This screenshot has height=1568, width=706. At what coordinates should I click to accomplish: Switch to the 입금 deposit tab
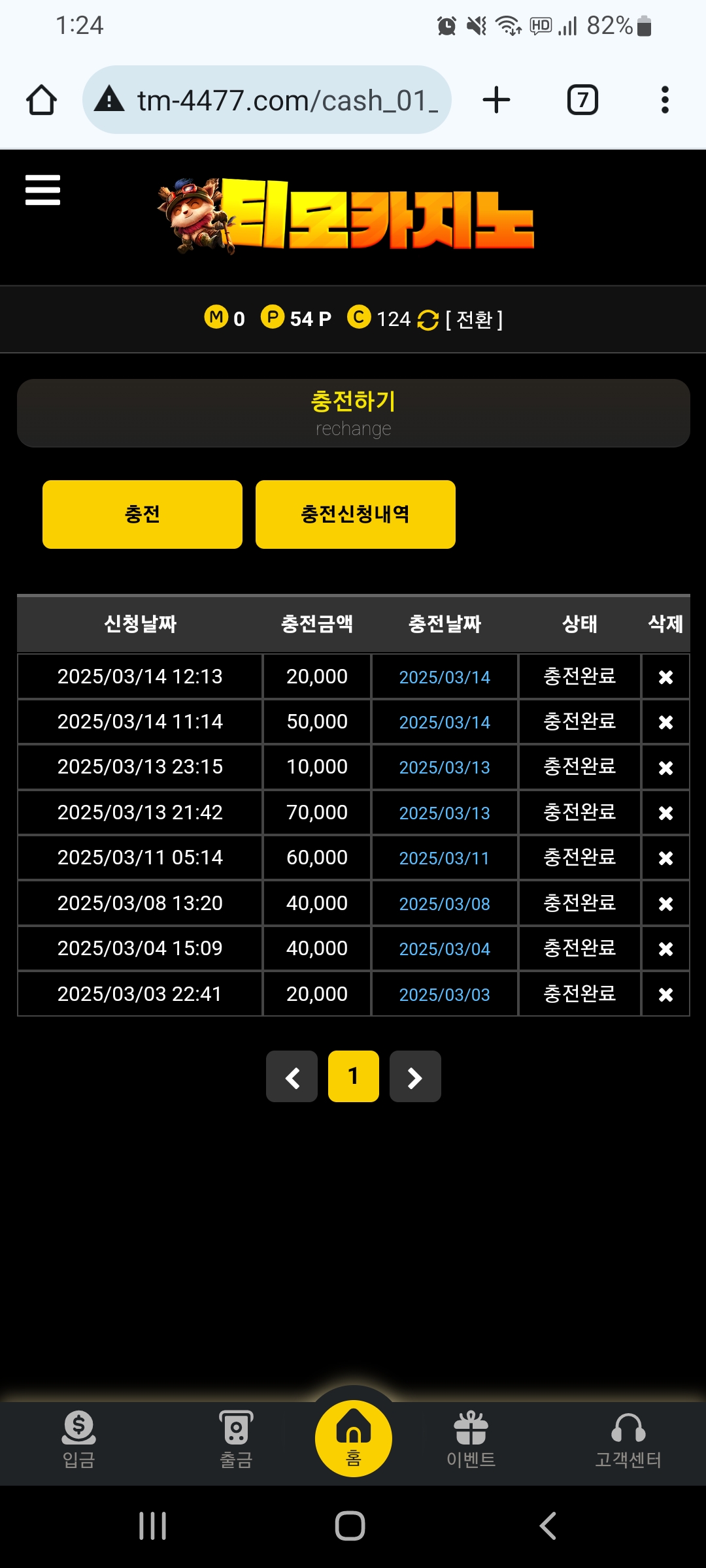pos(79,1440)
